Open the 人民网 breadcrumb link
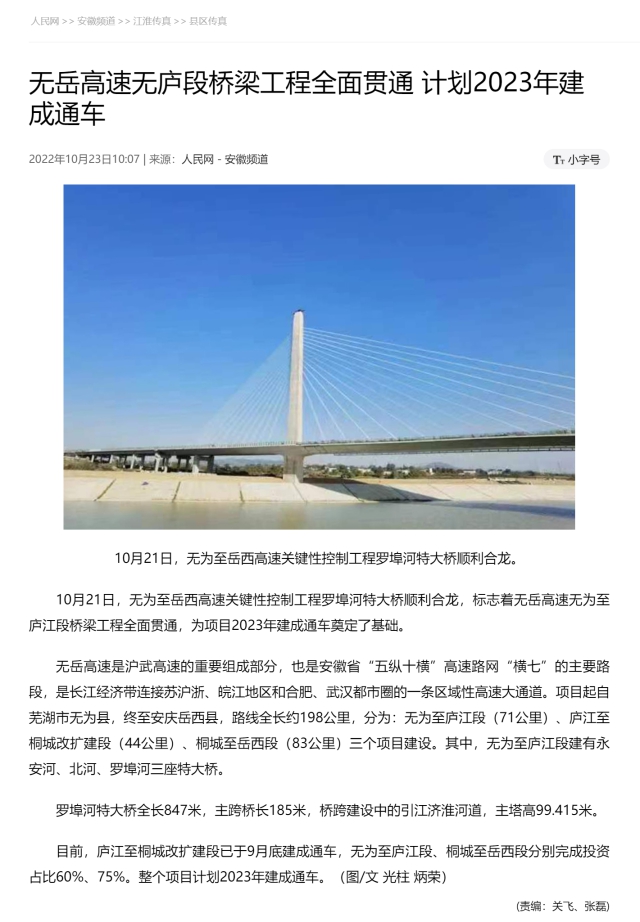Viewport: 640px width, 922px height. coord(45,21)
